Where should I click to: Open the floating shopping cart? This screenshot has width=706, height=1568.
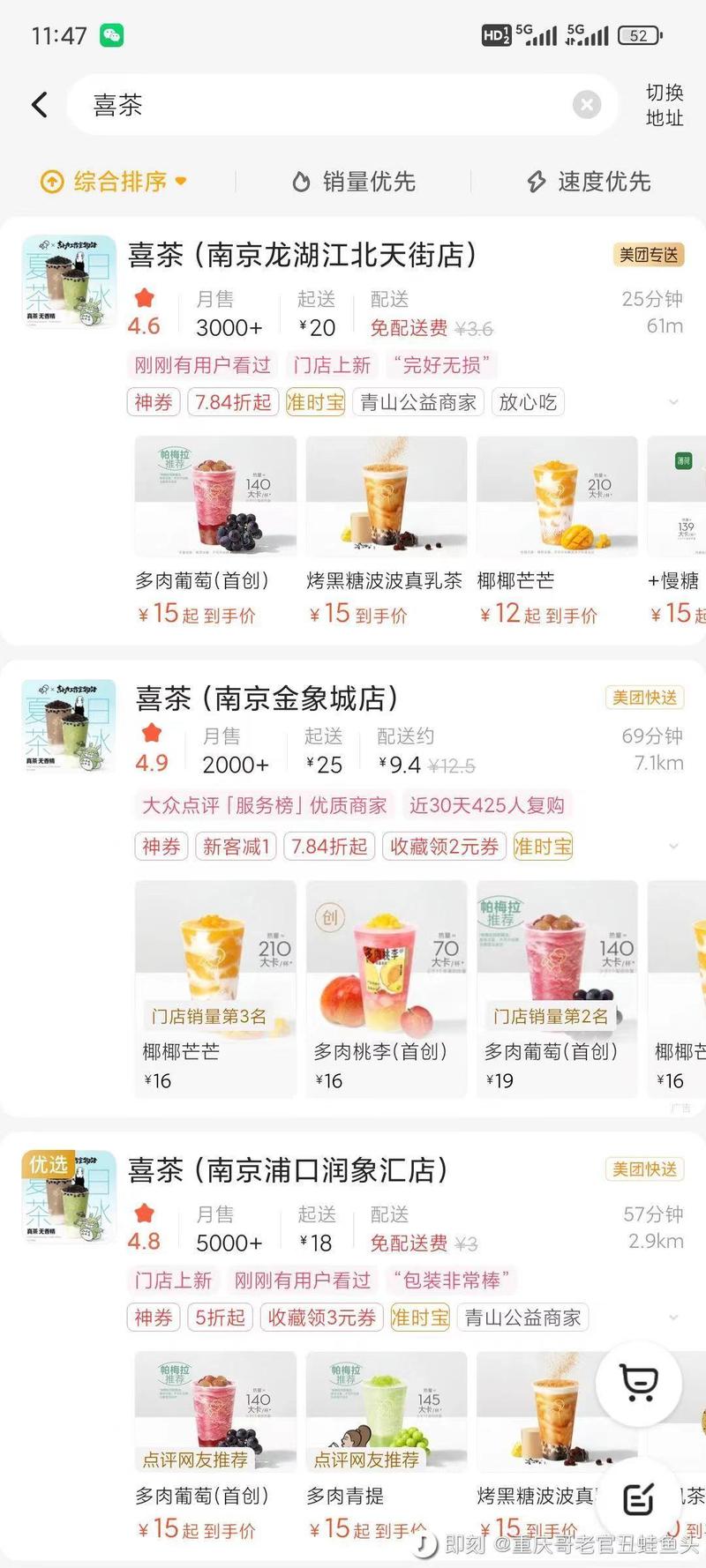[x=639, y=1383]
